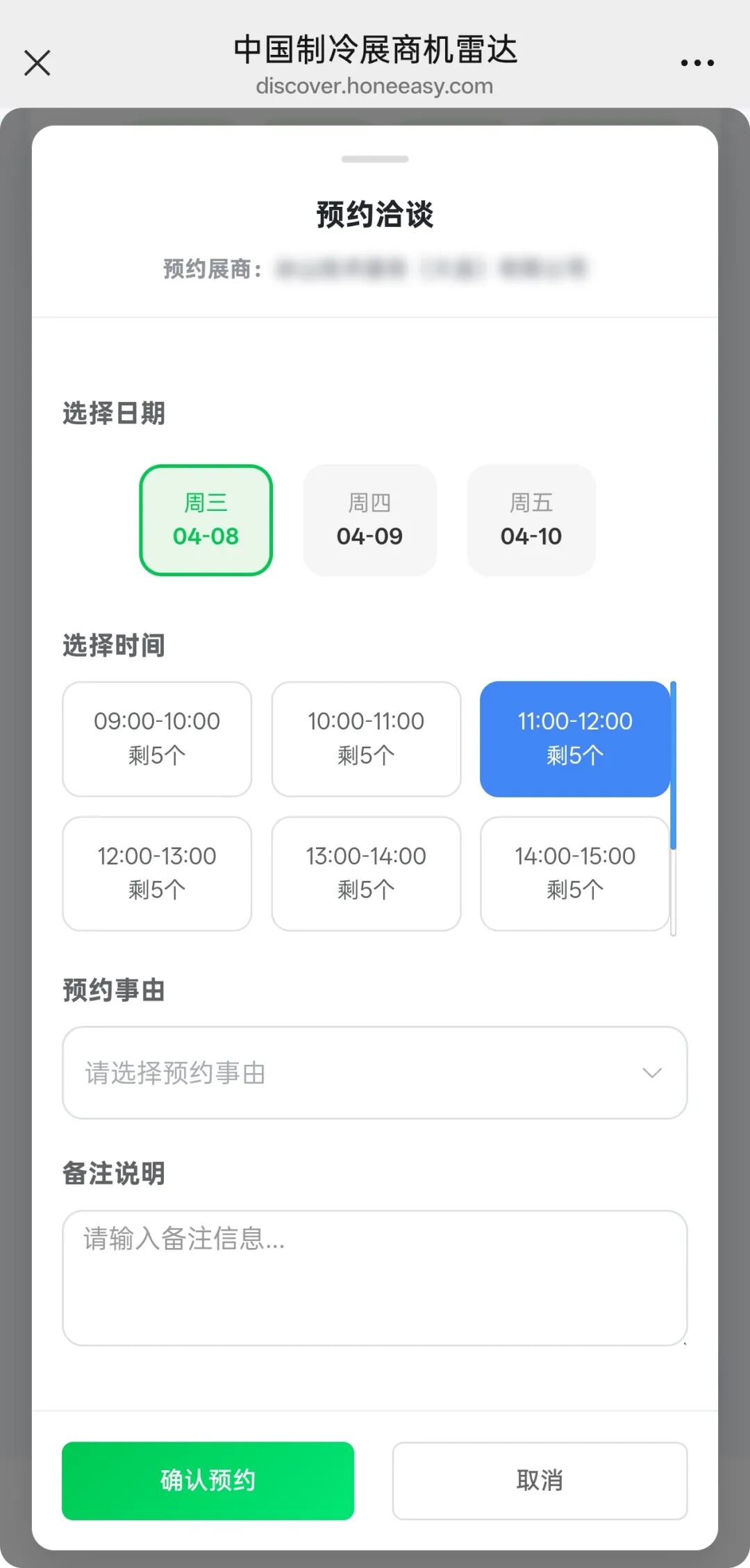The image size is (750, 1568).
Task: Open the three-dot overflow menu
Action: click(x=697, y=62)
